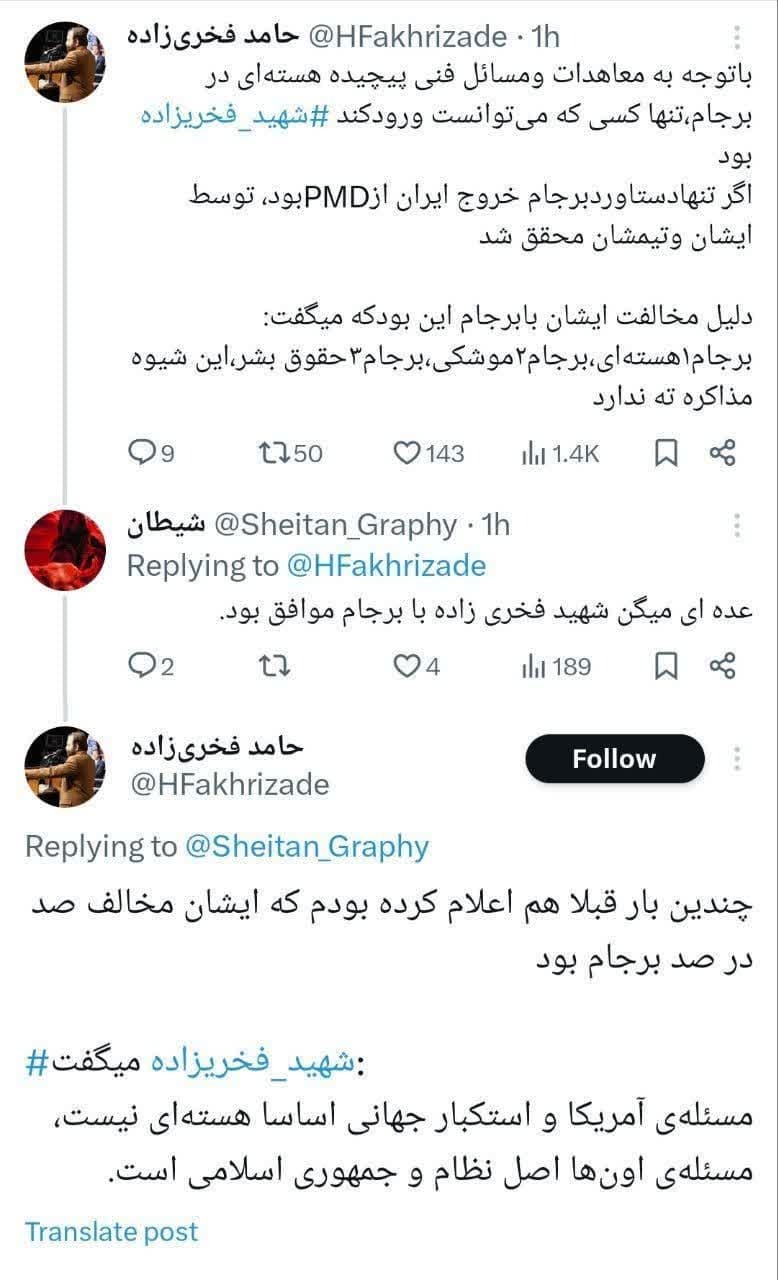Open @HFakhrizade link in Sheitan's Replying to line
The height and width of the screenshot is (1280, 778).
[386, 566]
